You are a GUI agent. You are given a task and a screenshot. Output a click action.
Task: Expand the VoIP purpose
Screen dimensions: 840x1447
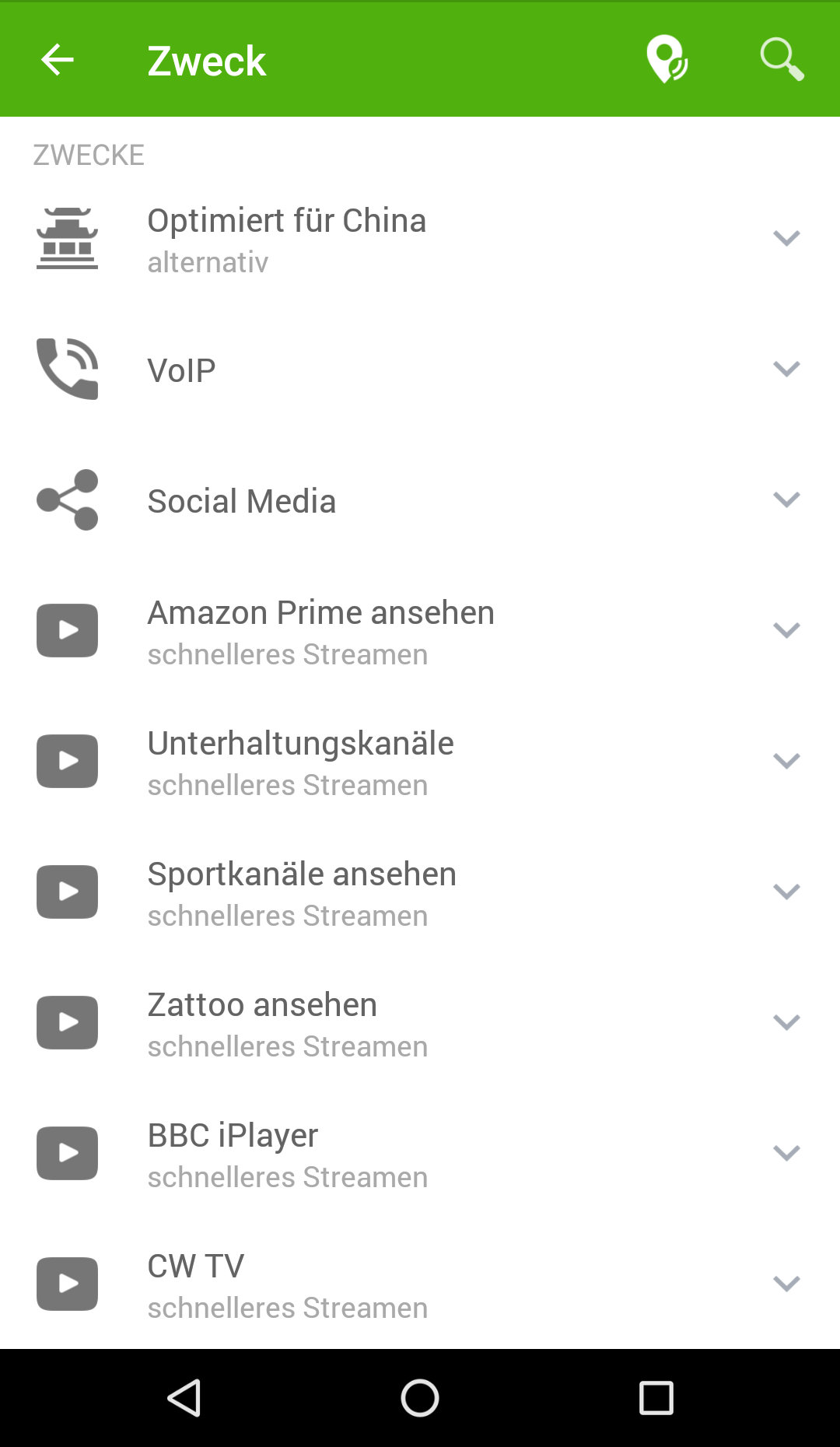tap(786, 369)
